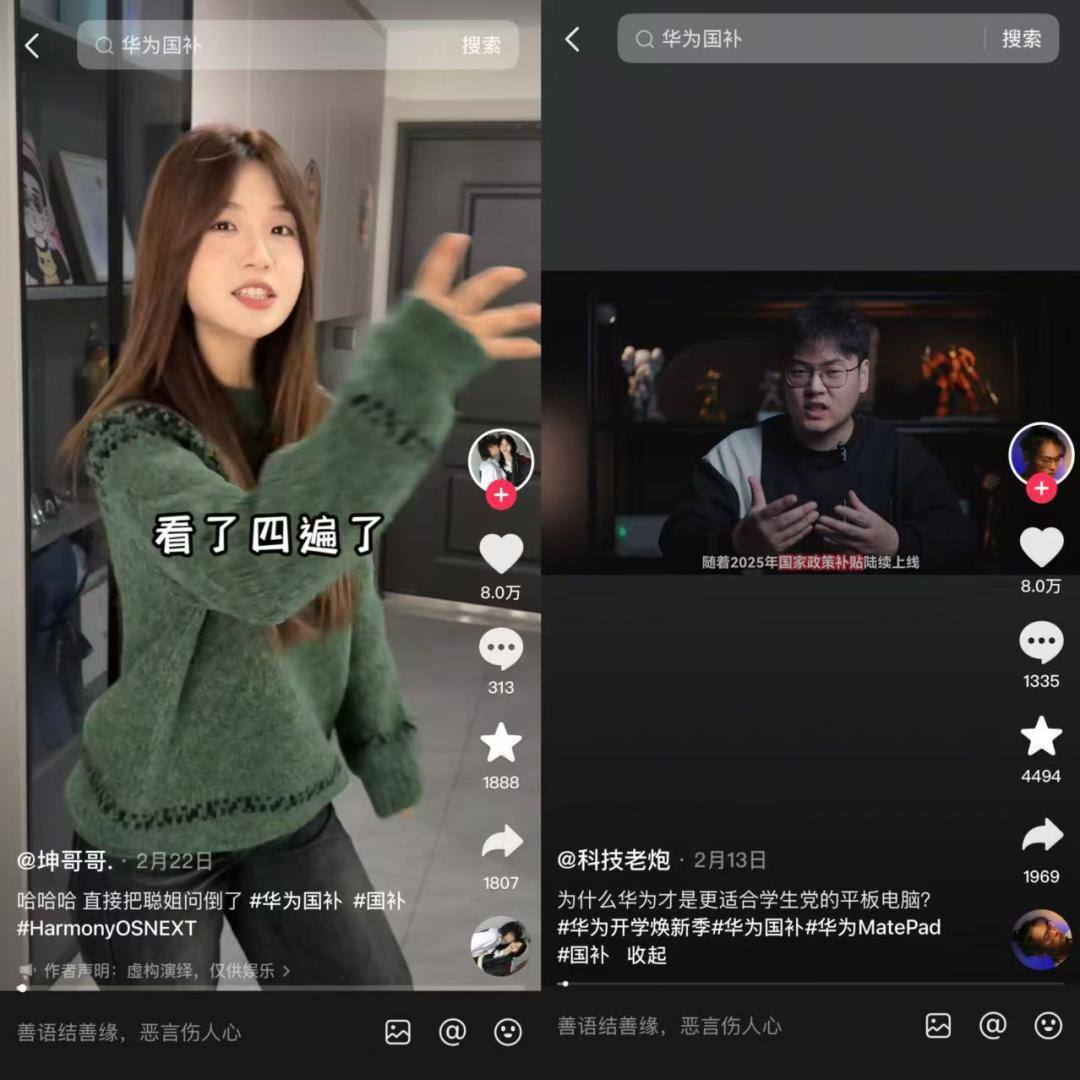This screenshot has height=1080, width=1080.
Task: Go back from the 科技老炮 video
Action: 572,39
